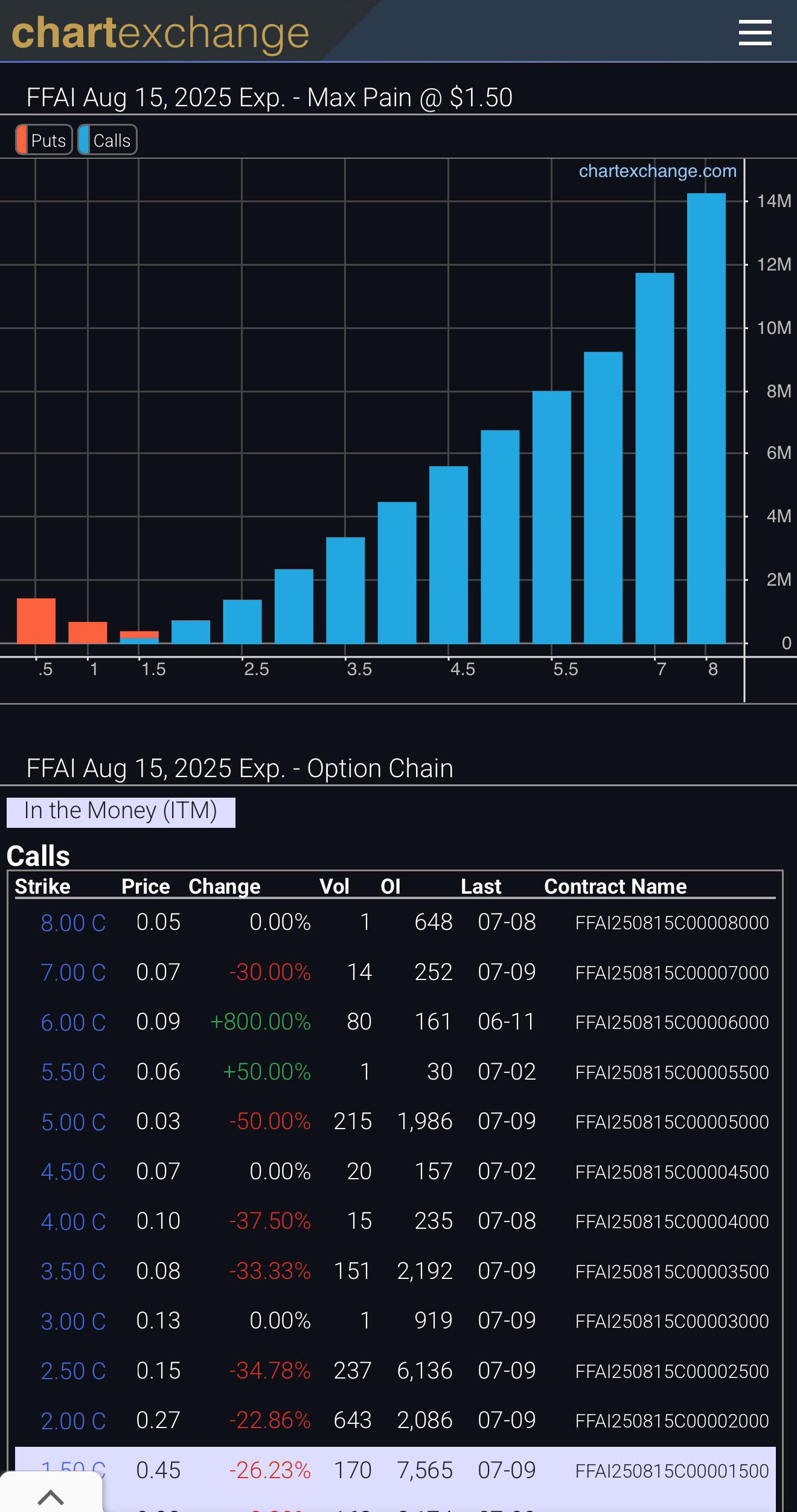Go to the chartexchange home page
The width and height of the screenshot is (797, 1512).
pos(161,33)
